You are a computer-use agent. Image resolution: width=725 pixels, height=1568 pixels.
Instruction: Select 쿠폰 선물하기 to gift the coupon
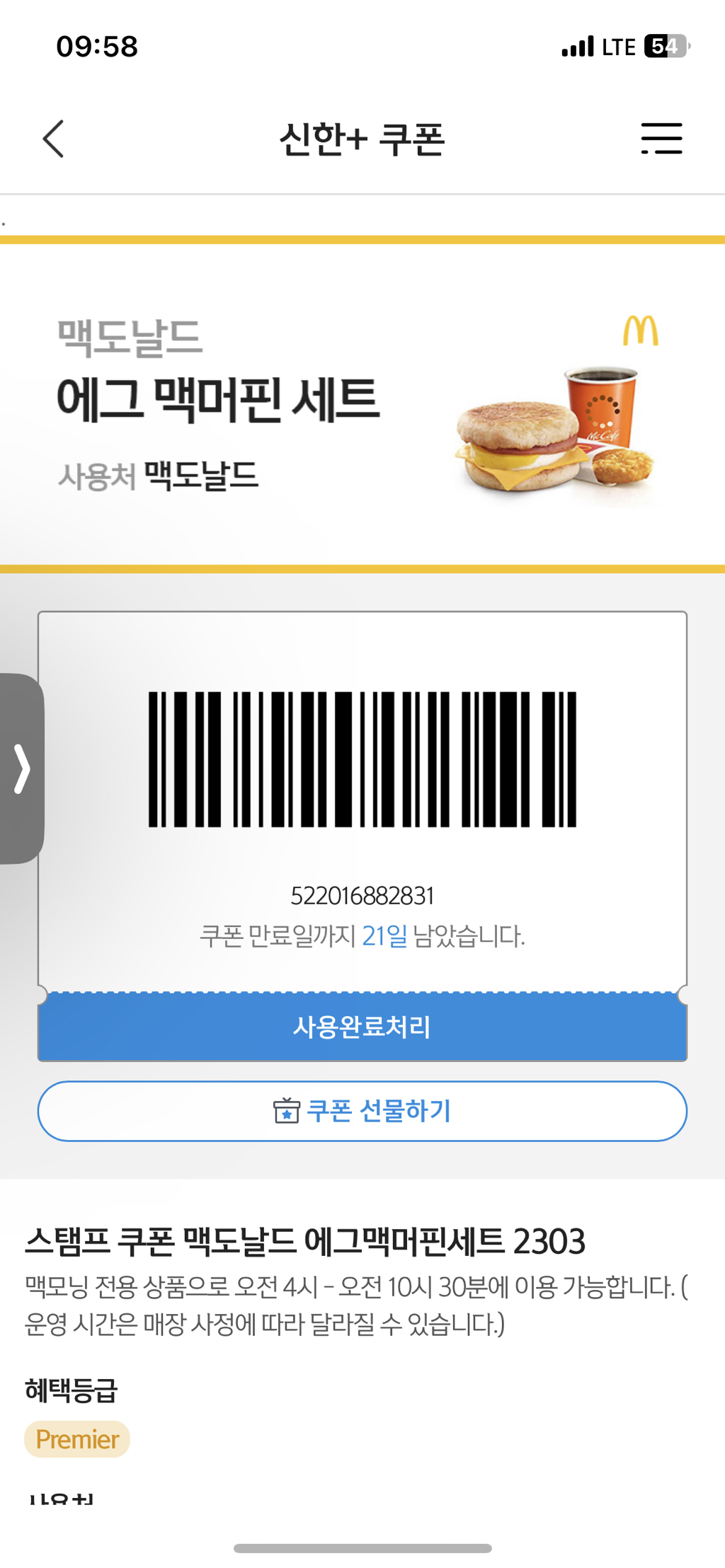[x=362, y=1111]
